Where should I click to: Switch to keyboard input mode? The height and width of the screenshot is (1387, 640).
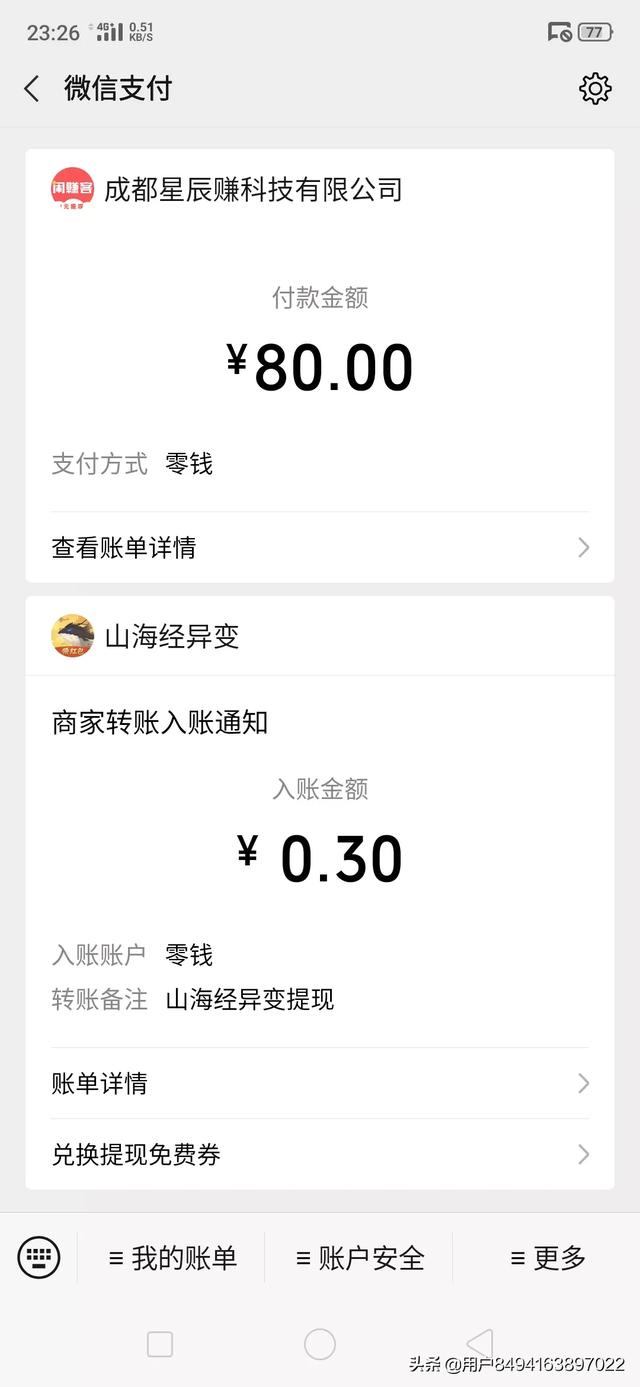click(39, 1256)
